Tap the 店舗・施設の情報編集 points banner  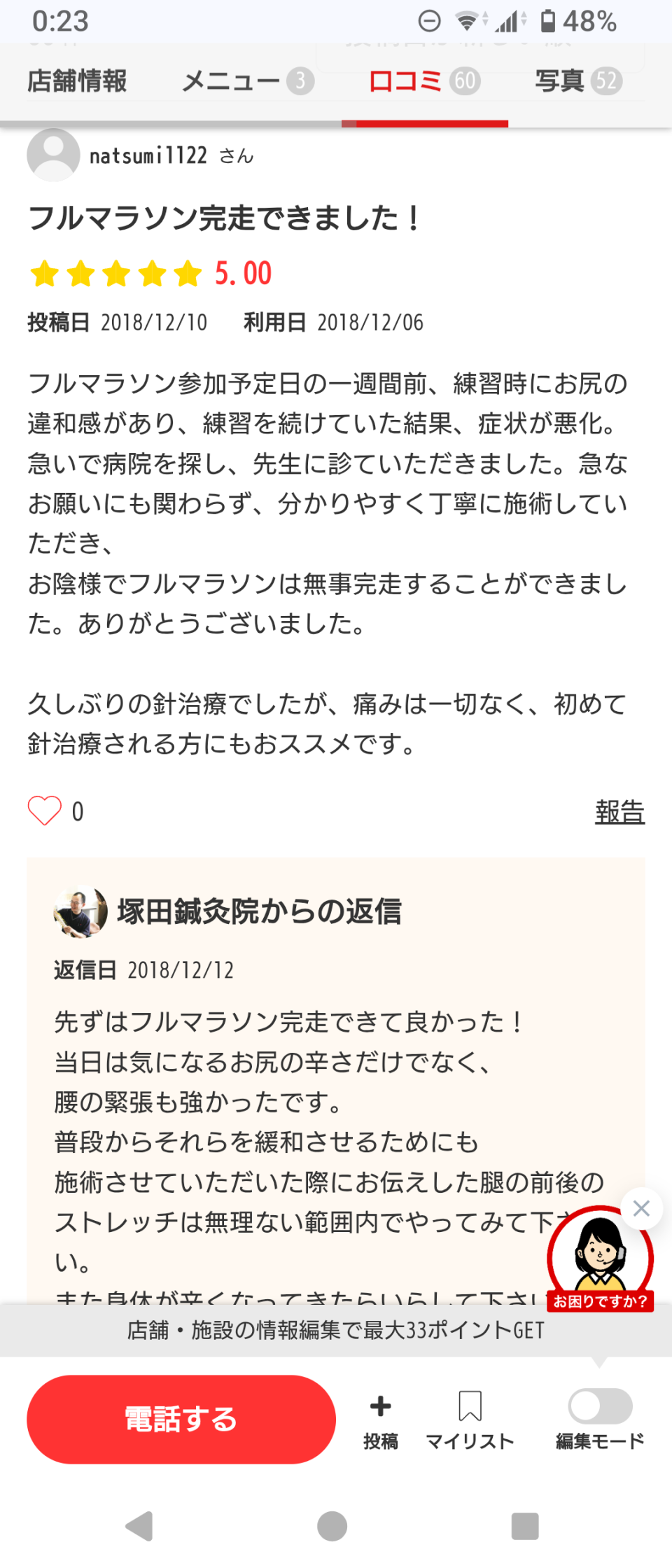(x=336, y=1330)
